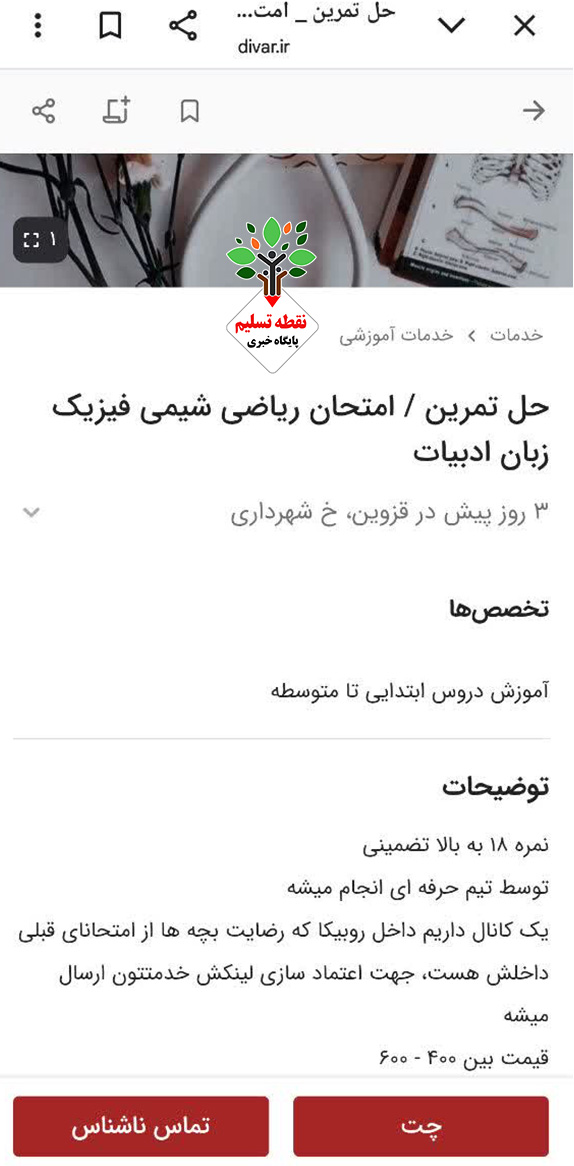Screen dimensions: 574x1166
Task: Bookmark the page in browser top bar
Action: 110,26
